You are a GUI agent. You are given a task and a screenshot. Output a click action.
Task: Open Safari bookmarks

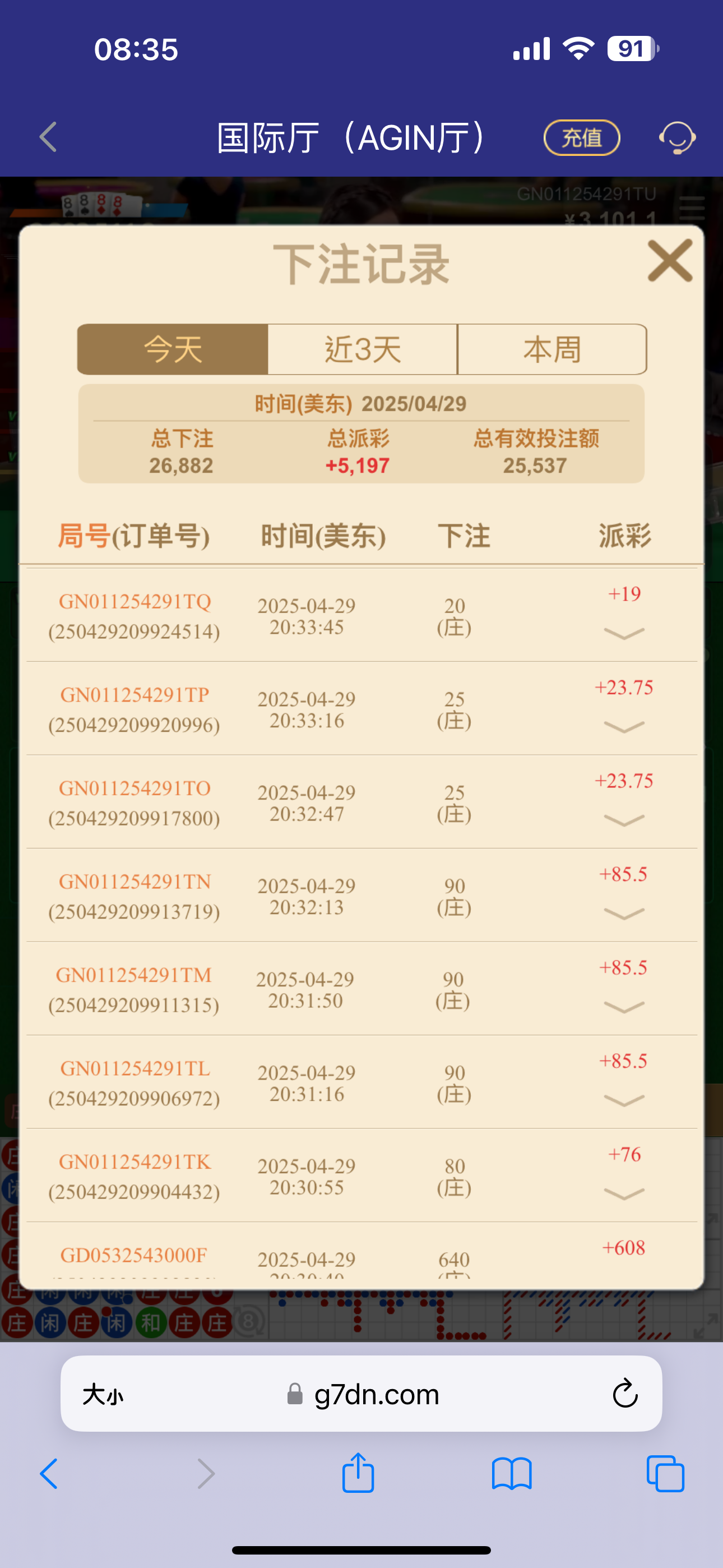tap(512, 1474)
